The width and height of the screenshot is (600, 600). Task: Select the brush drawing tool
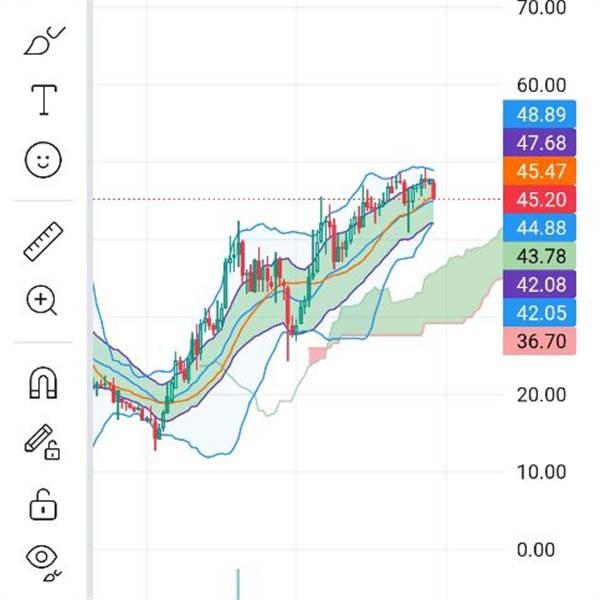coord(42,41)
